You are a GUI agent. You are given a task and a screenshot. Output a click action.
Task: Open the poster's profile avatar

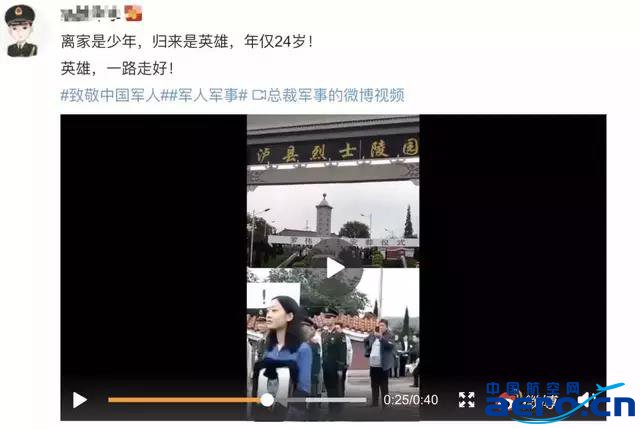click(22, 31)
